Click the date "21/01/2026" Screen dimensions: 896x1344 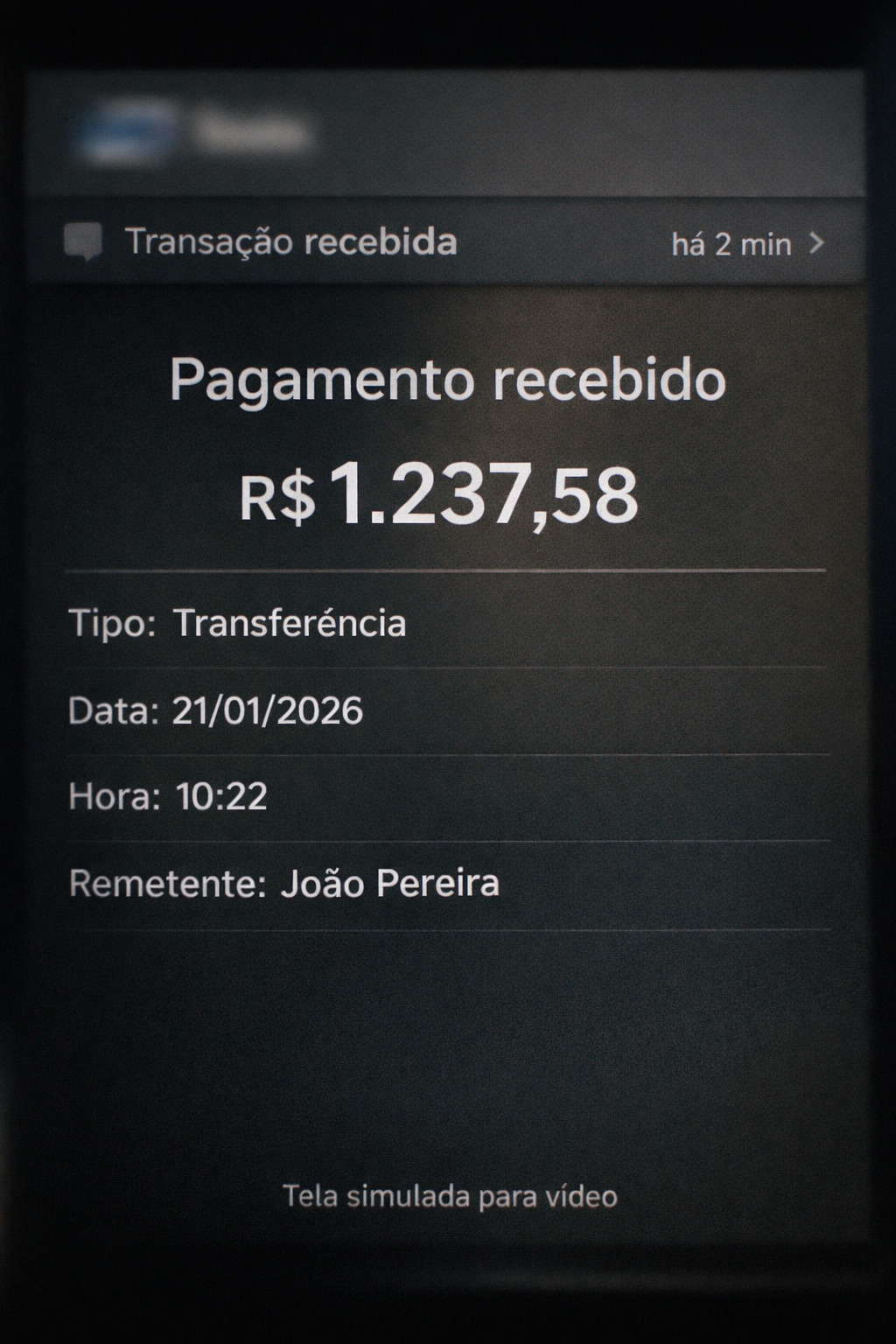(269, 709)
